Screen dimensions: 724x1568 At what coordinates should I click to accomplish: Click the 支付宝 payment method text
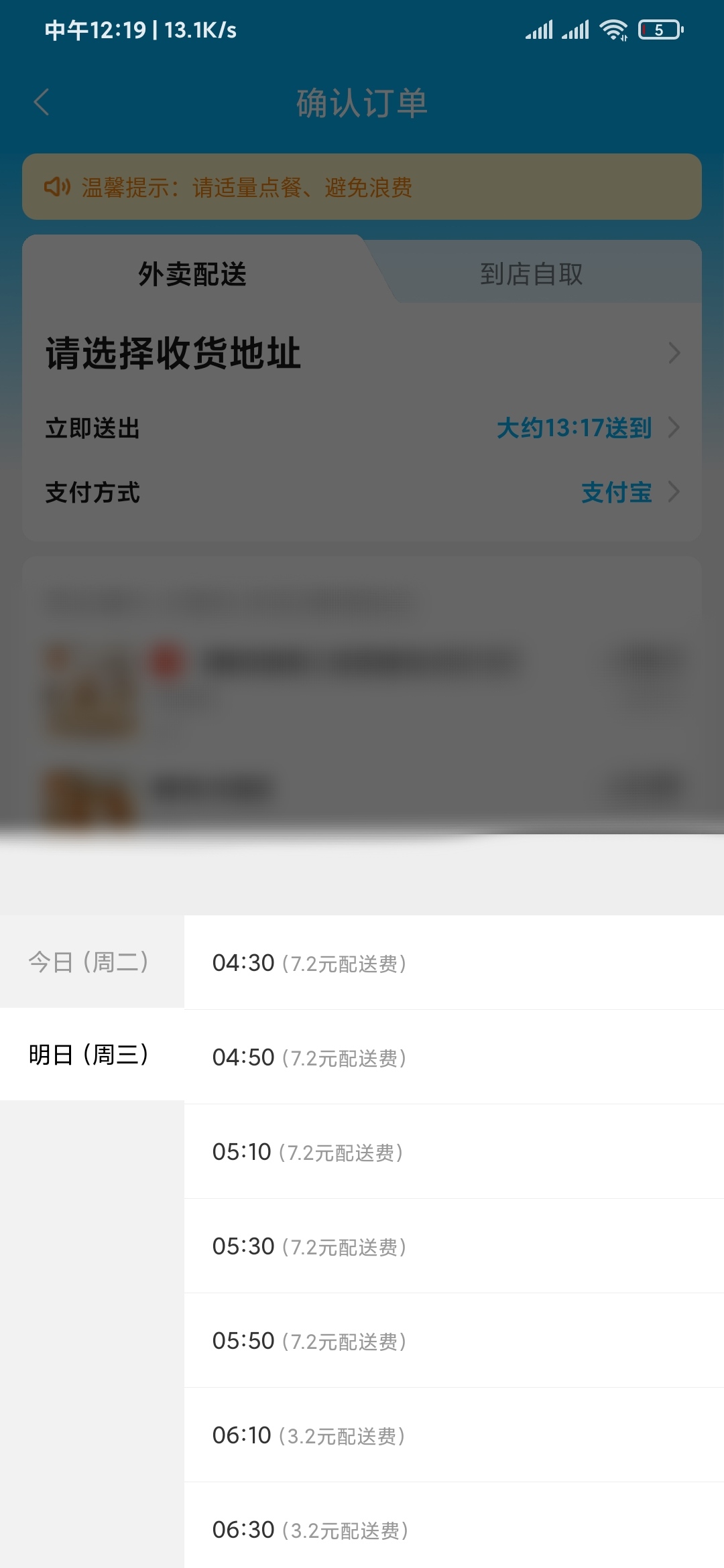pyautogui.click(x=616, y=493)
